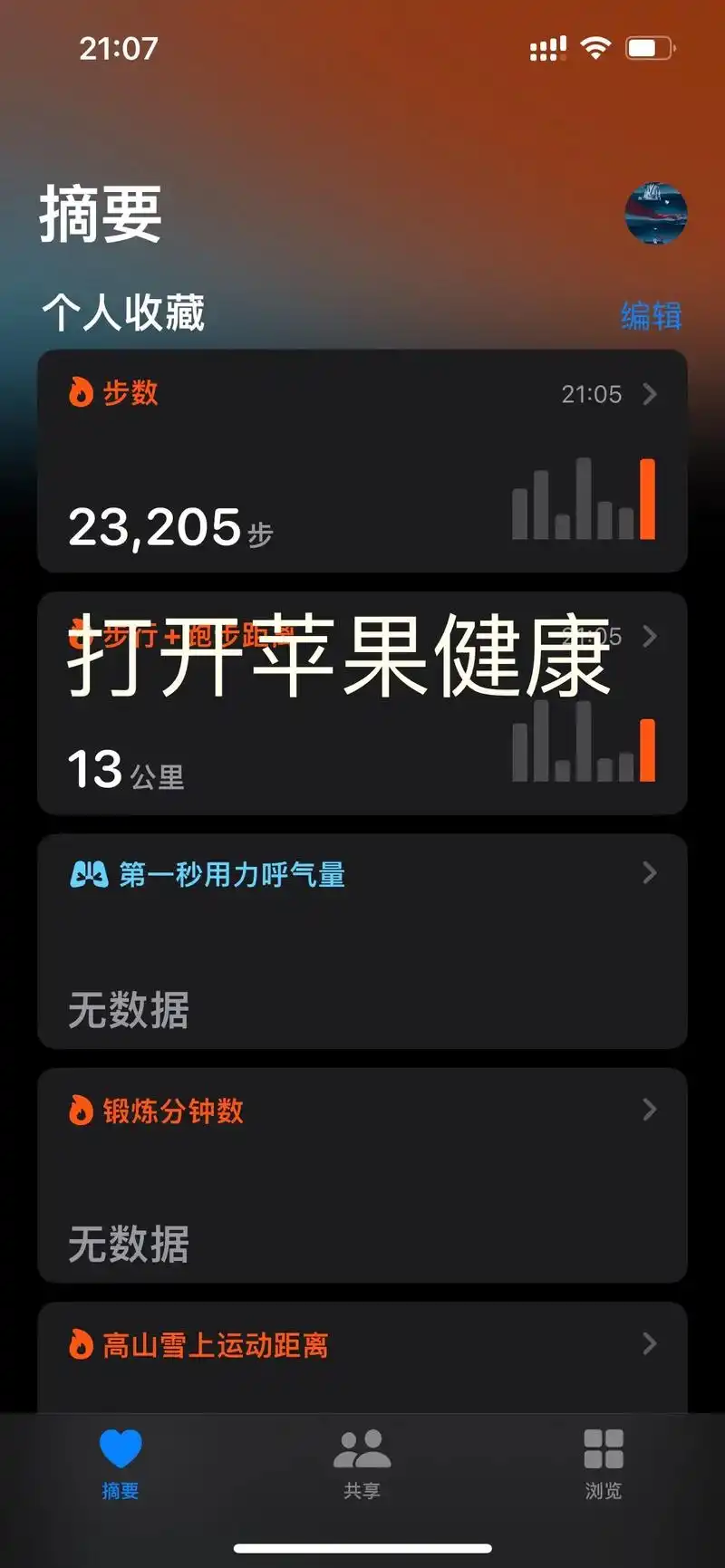This screenshot has height=1568, width=725.
Task: Open the 第一秒用力呼气量 card
Action: 650,873
